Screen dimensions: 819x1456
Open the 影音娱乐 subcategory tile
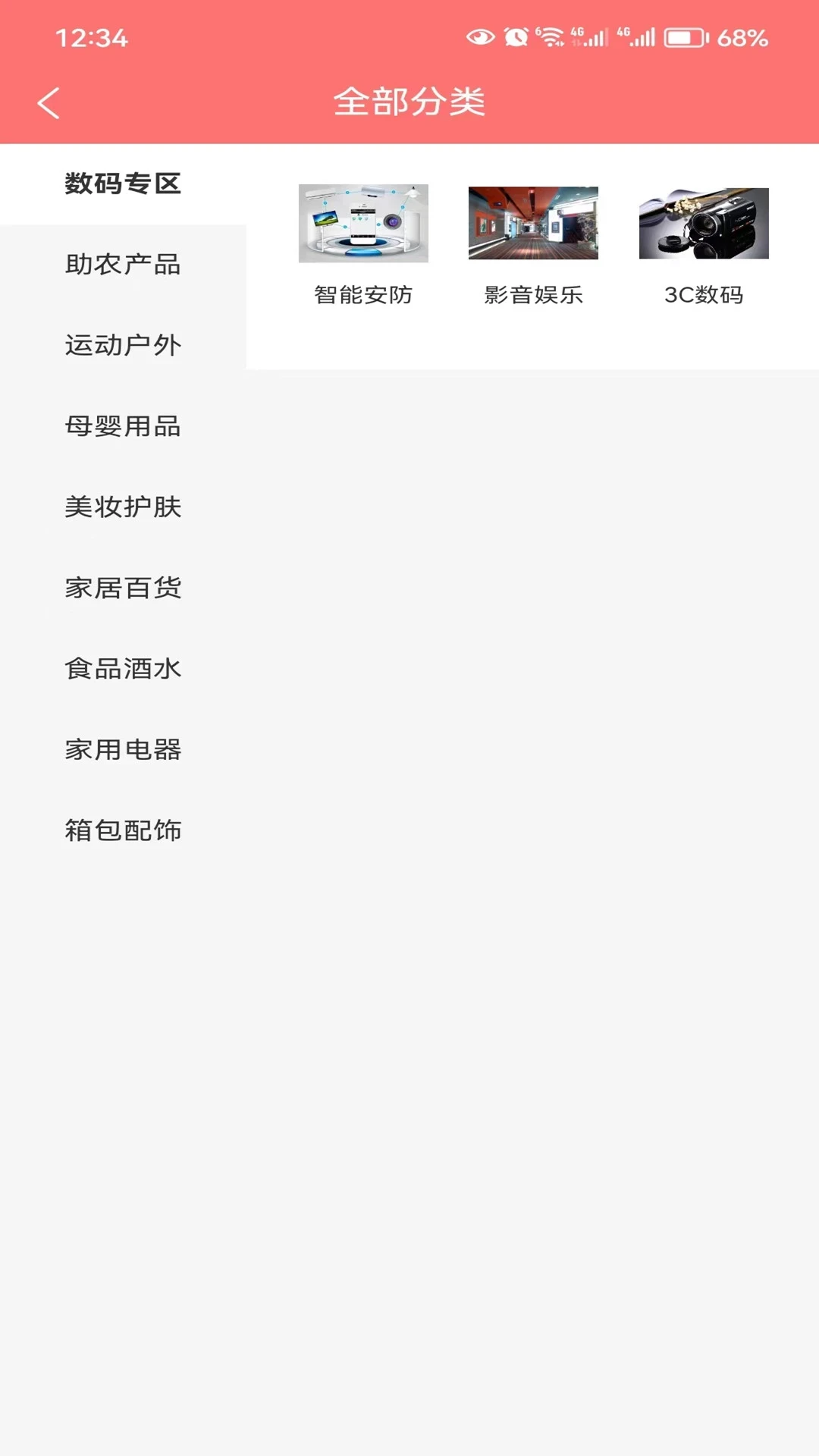pos(533,244)
